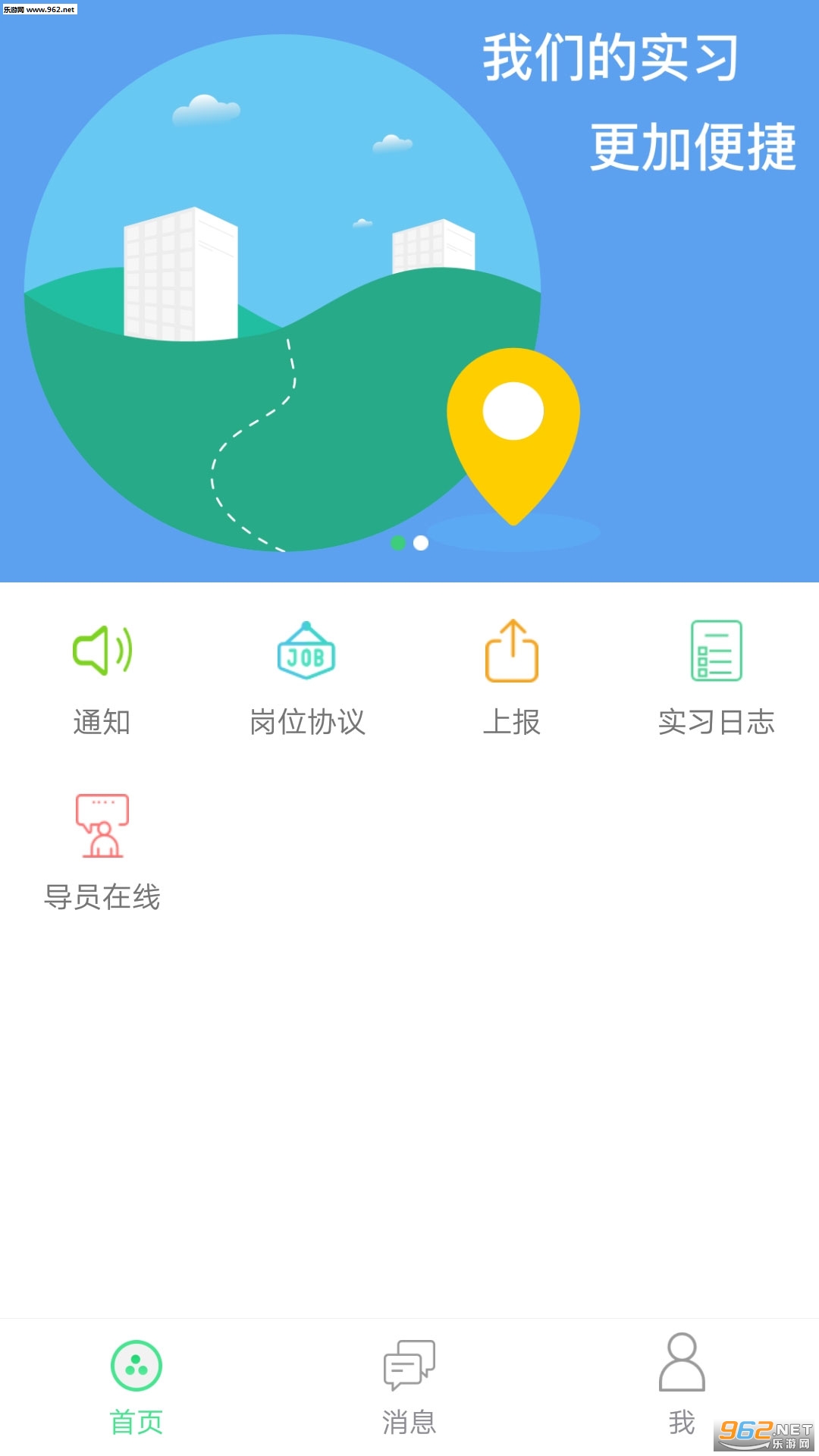
Task: Open 岗位协议 job agreement
Action: click(x=307, y=677)
